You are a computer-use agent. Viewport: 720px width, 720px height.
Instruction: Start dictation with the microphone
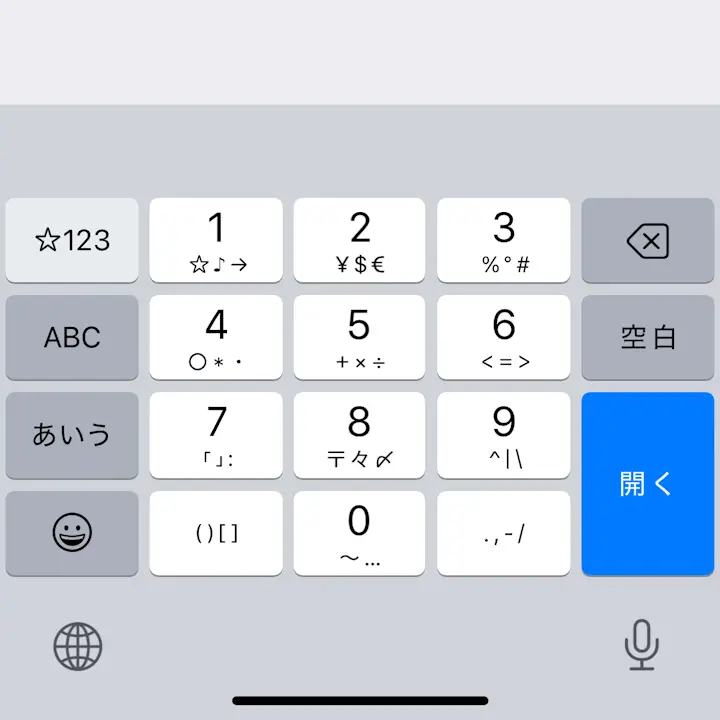642,645
